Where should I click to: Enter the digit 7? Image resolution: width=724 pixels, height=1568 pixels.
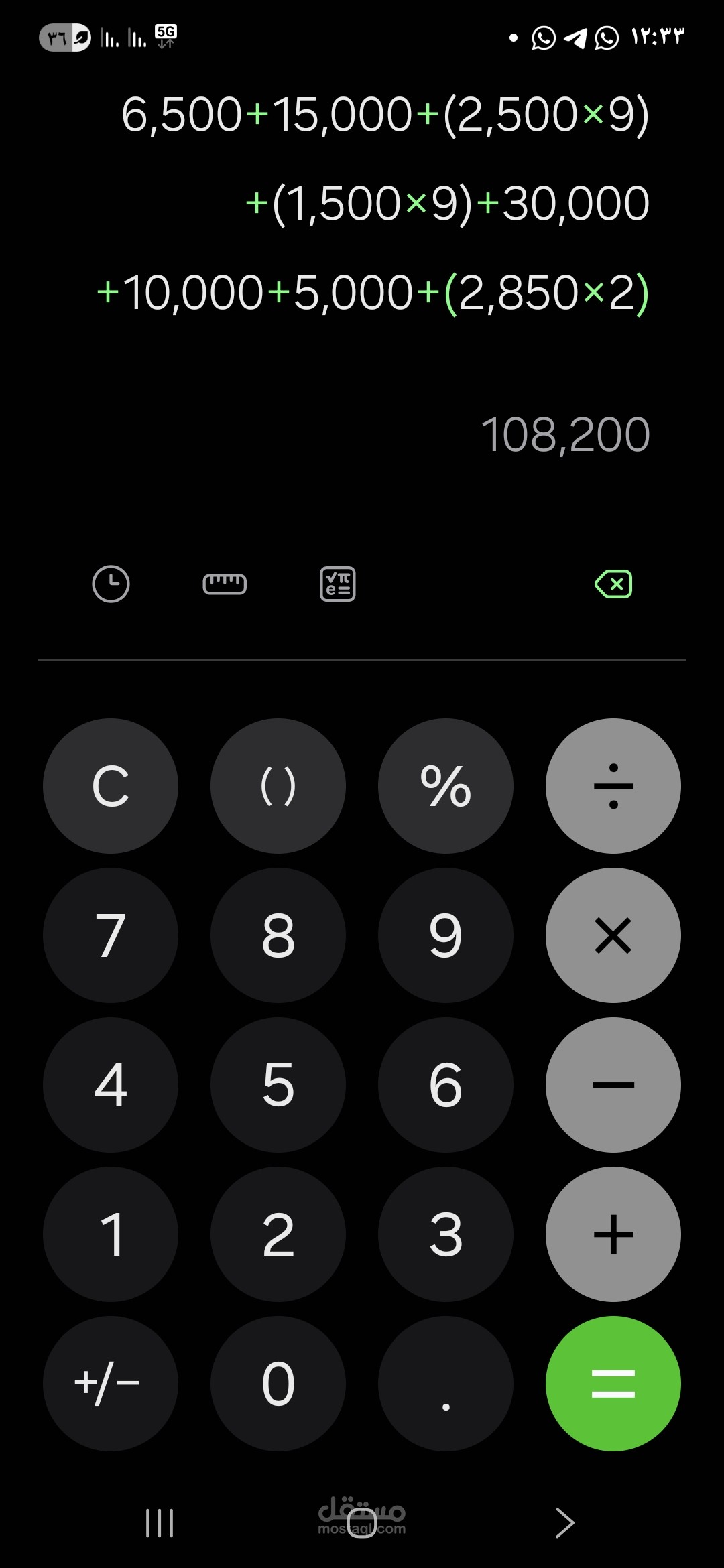point(111,935)
